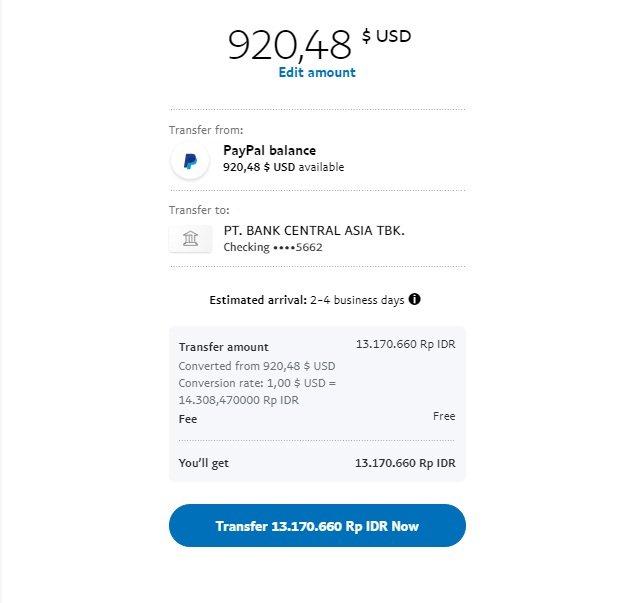The height and width of the screenshot is (603, 627).
Task: Tap the Edit amount link
Action: click(x=317, y=72)
